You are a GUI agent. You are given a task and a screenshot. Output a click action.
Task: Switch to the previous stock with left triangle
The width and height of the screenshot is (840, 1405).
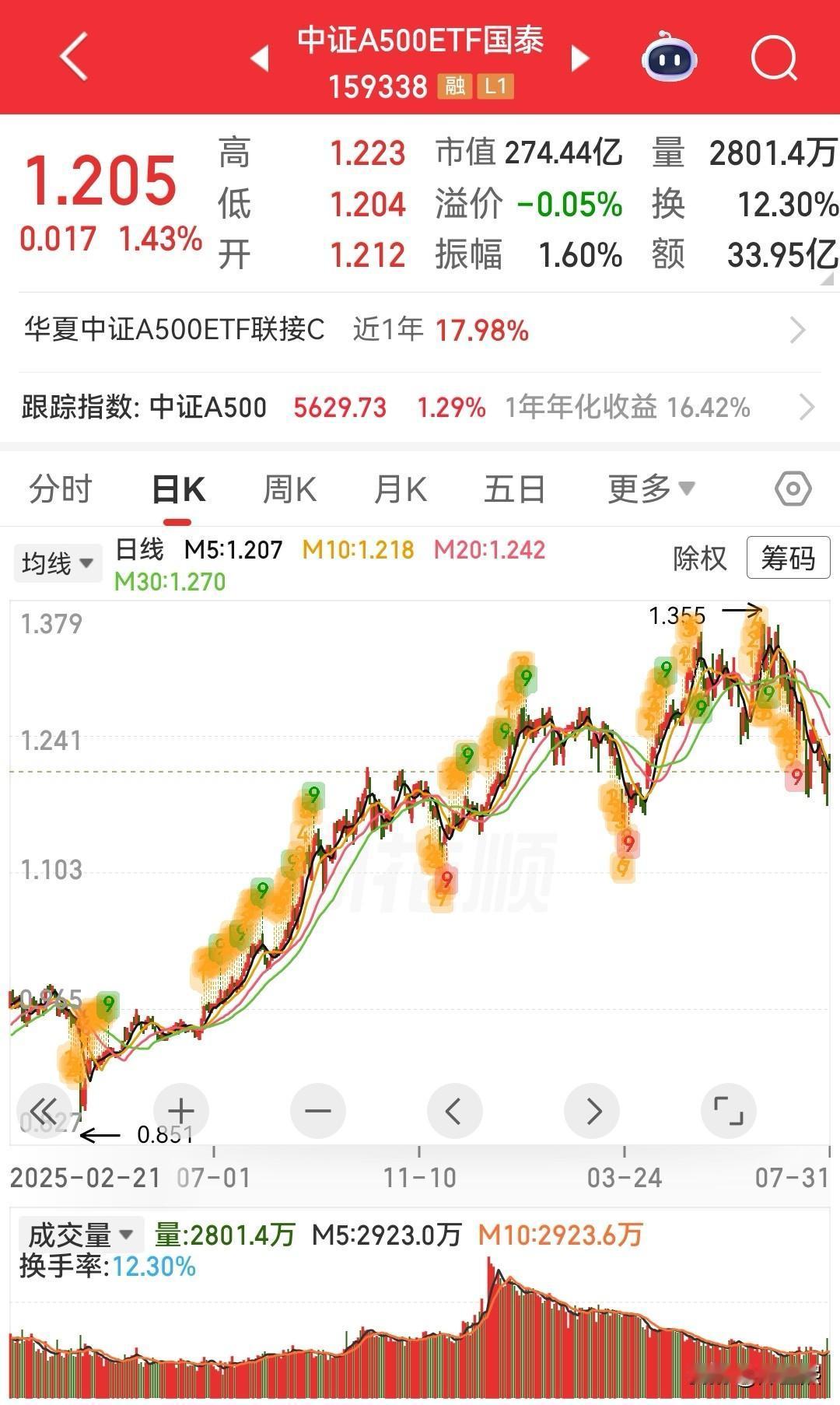point(260,58)
